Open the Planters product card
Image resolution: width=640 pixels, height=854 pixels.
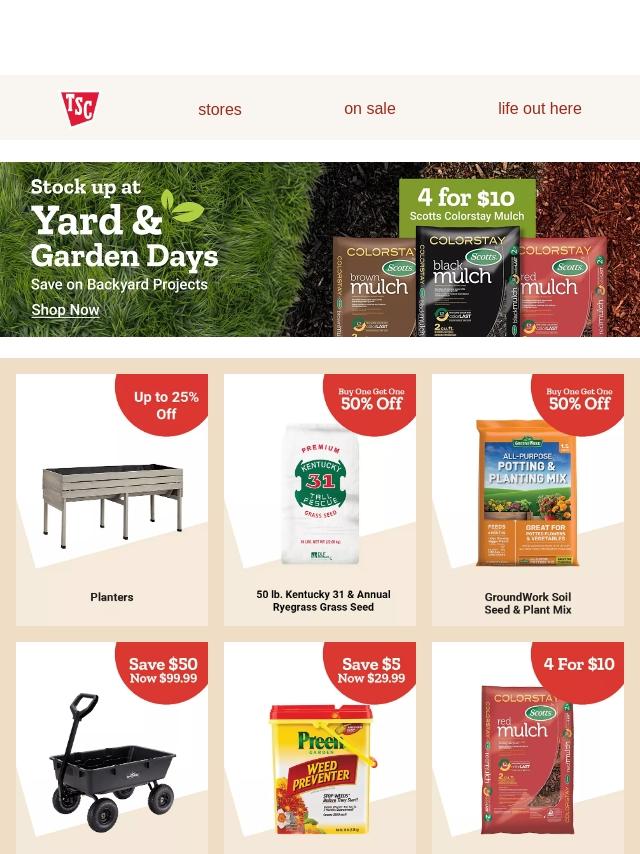[x=112, y=500]
